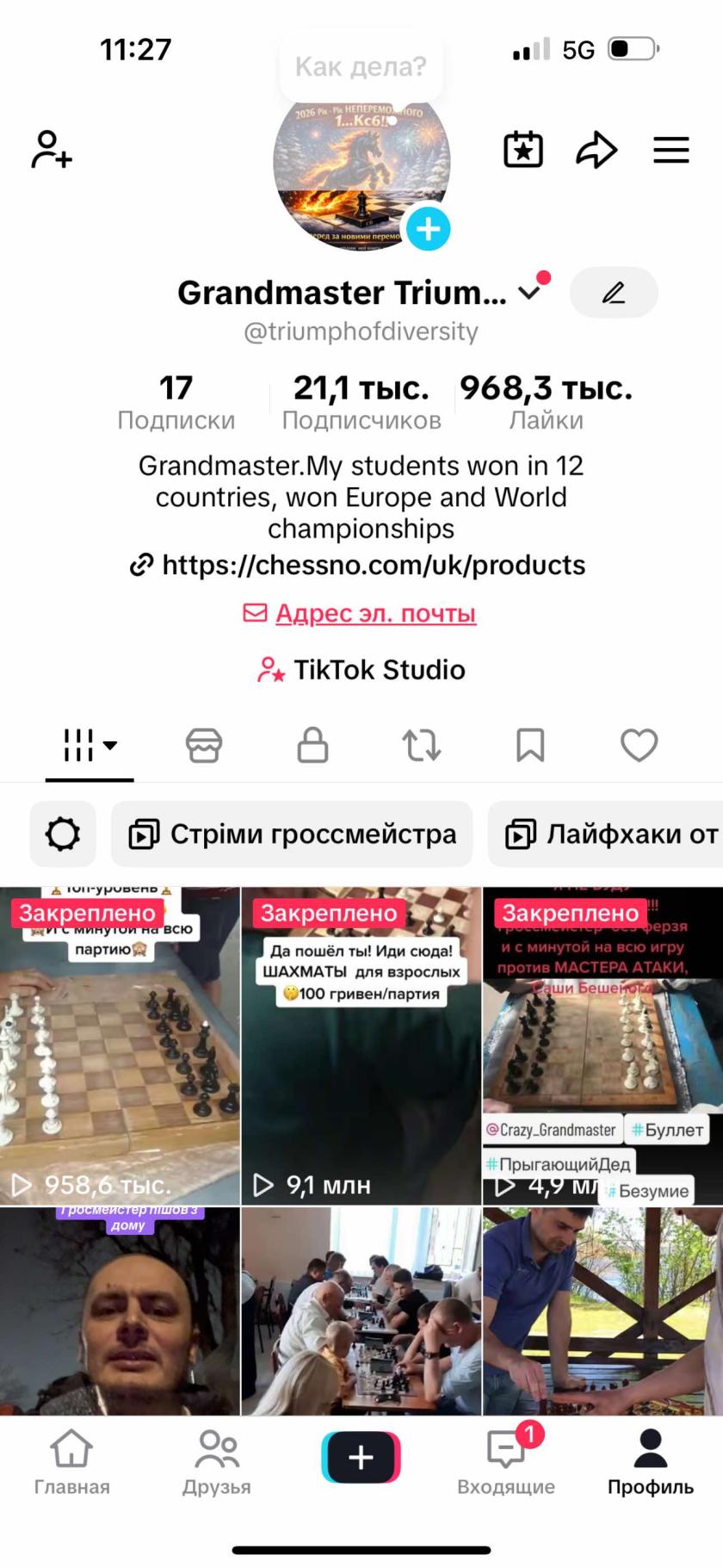
Task: Open the hamburger menu
Action: [x=670, y=151]
